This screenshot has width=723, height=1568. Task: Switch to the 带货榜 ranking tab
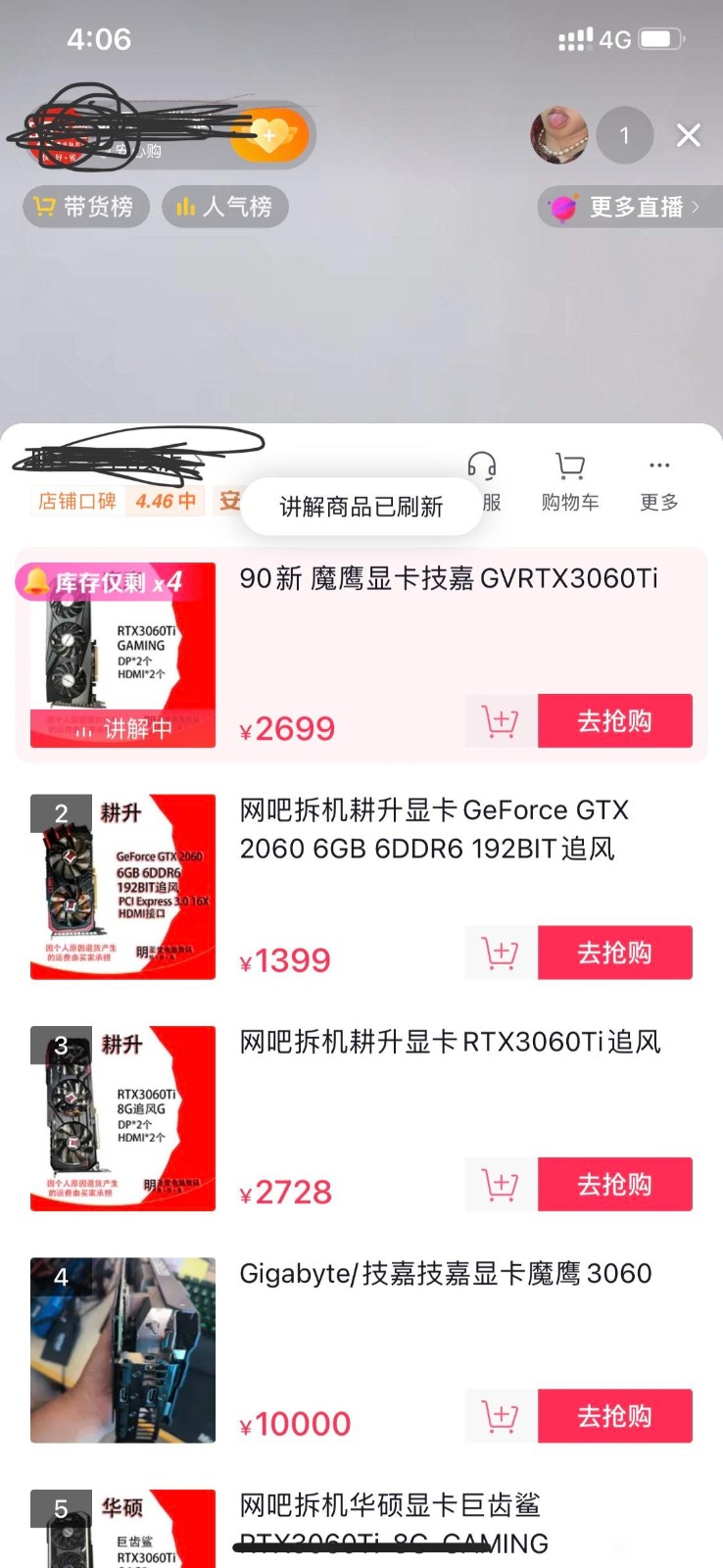[x=85, y=207]
